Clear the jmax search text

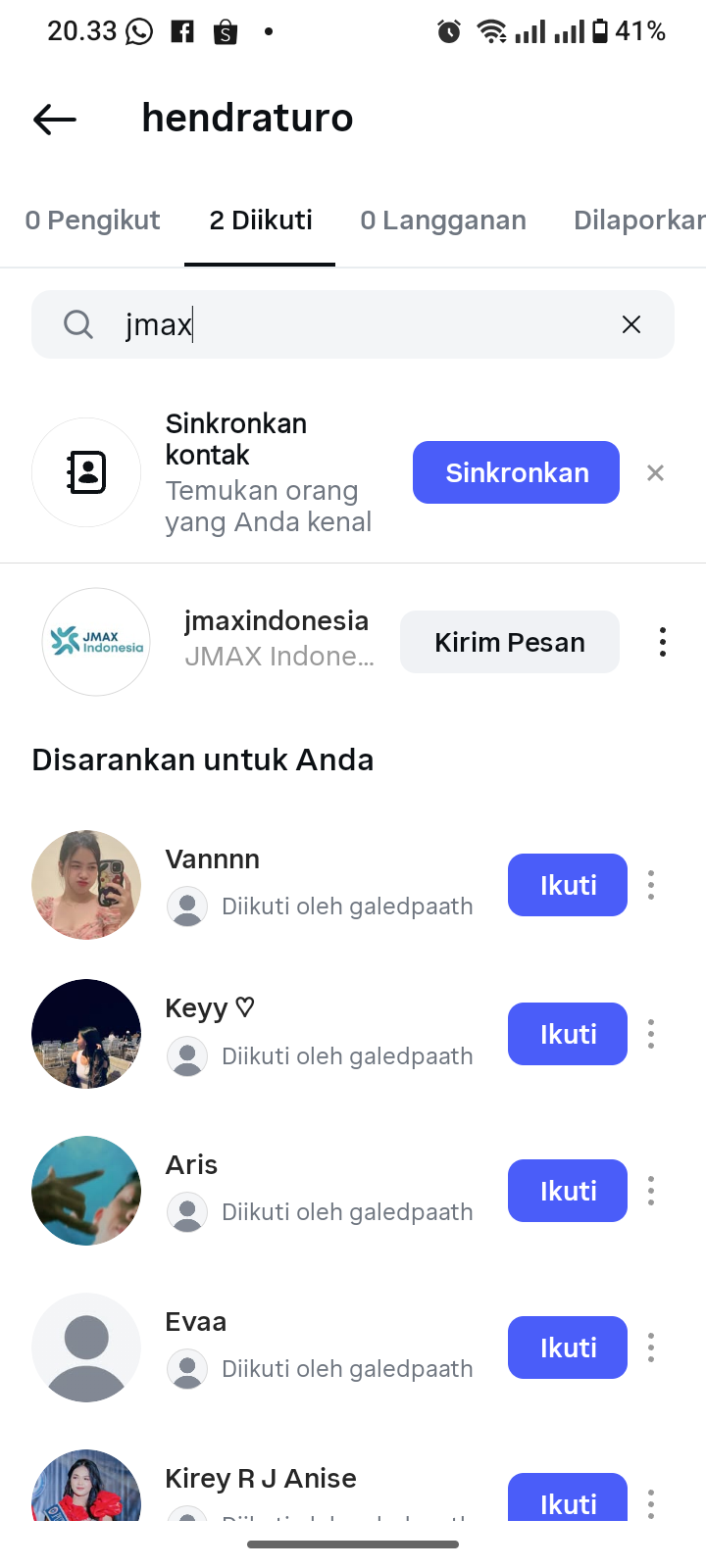tap(631, 324)
